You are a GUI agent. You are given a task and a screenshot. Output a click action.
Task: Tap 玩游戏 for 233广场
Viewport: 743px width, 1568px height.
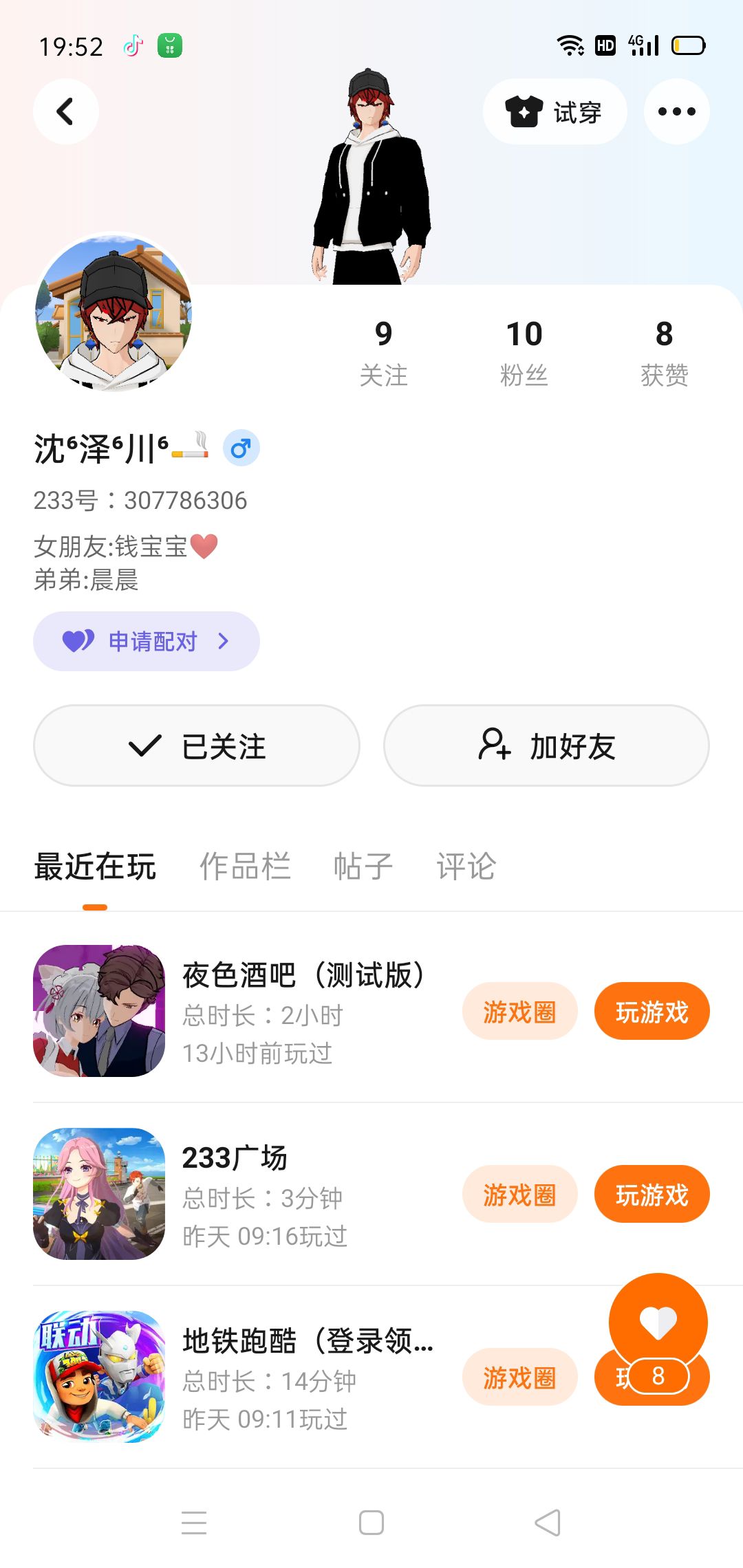click(x=652, y=1194)
